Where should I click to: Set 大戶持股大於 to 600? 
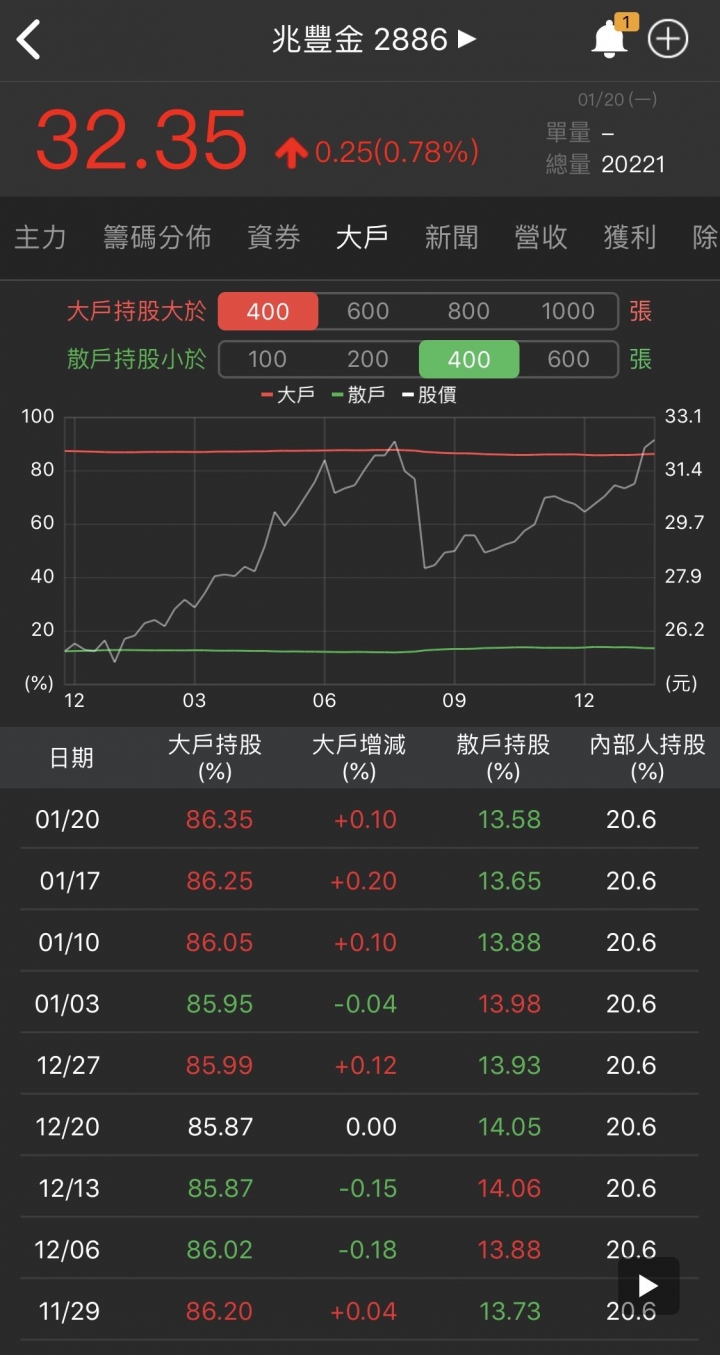coord(368,311)
